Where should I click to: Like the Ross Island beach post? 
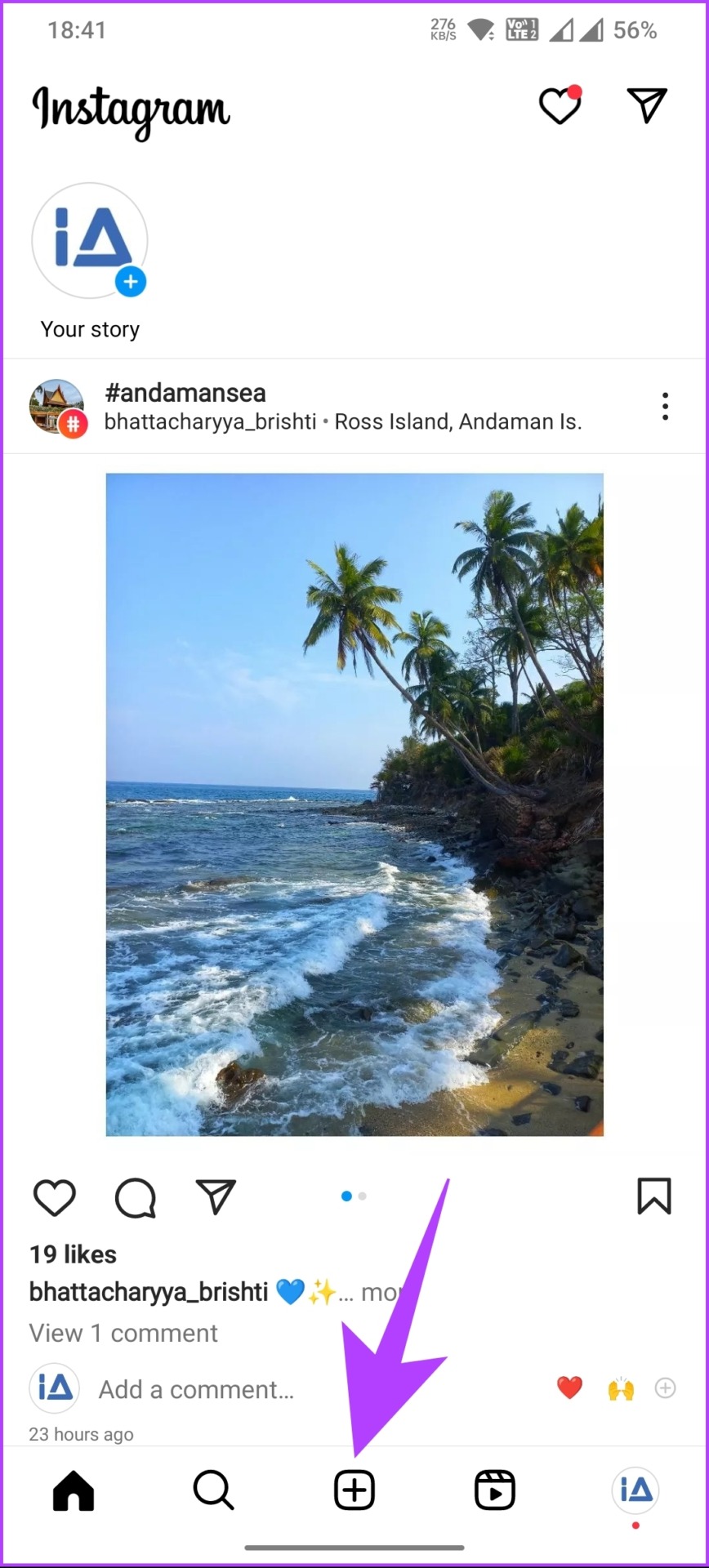55,1198
